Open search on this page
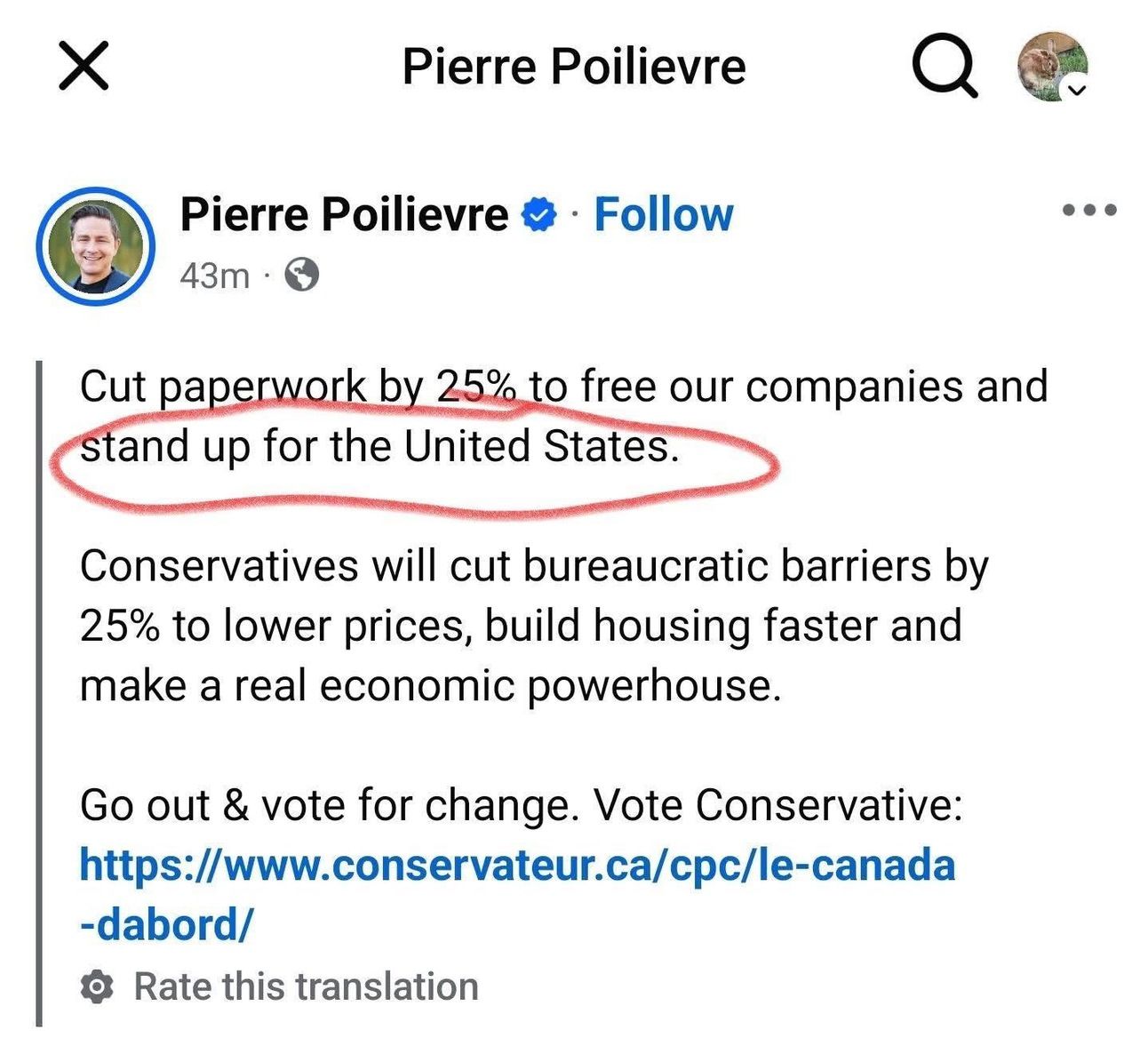 pos(945,67)
